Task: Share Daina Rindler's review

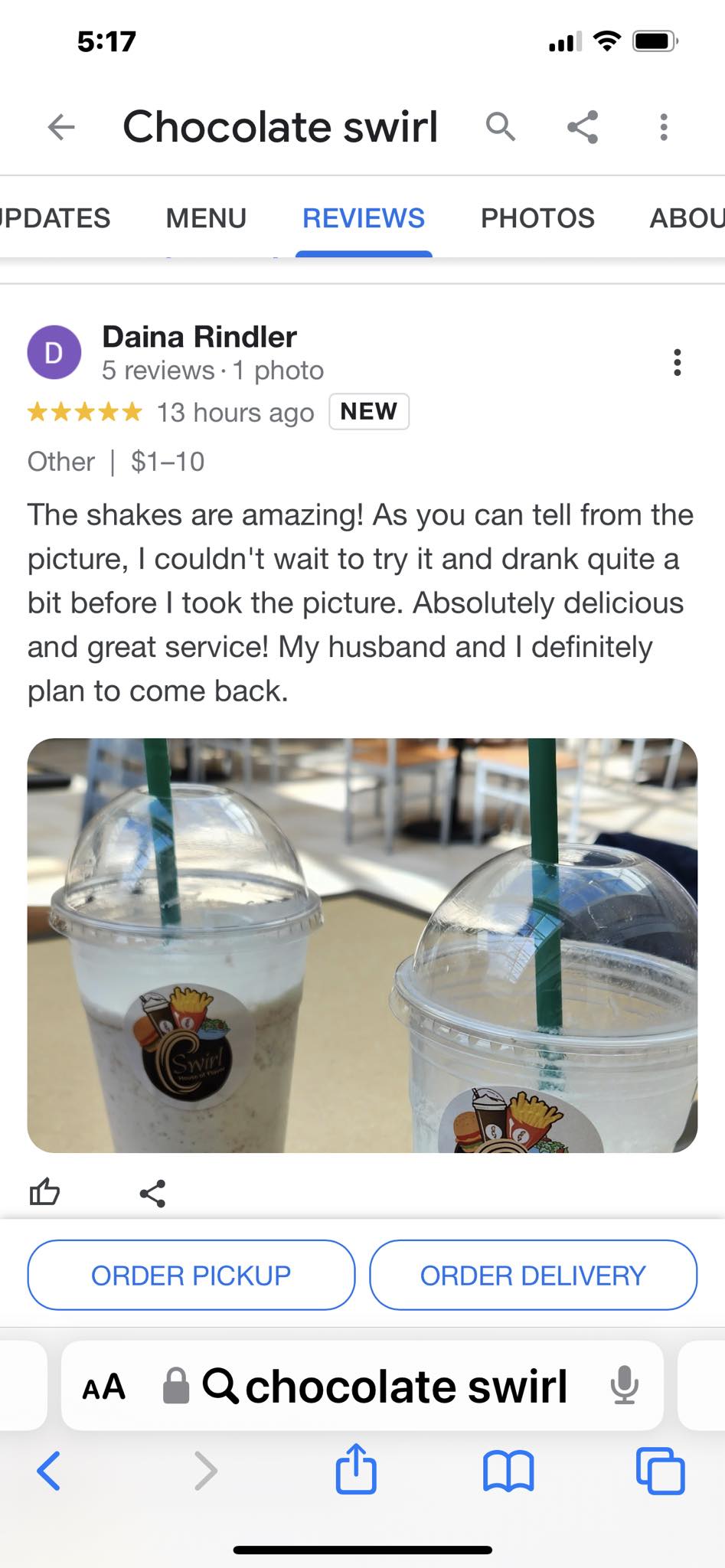Action: [153, 1193]
